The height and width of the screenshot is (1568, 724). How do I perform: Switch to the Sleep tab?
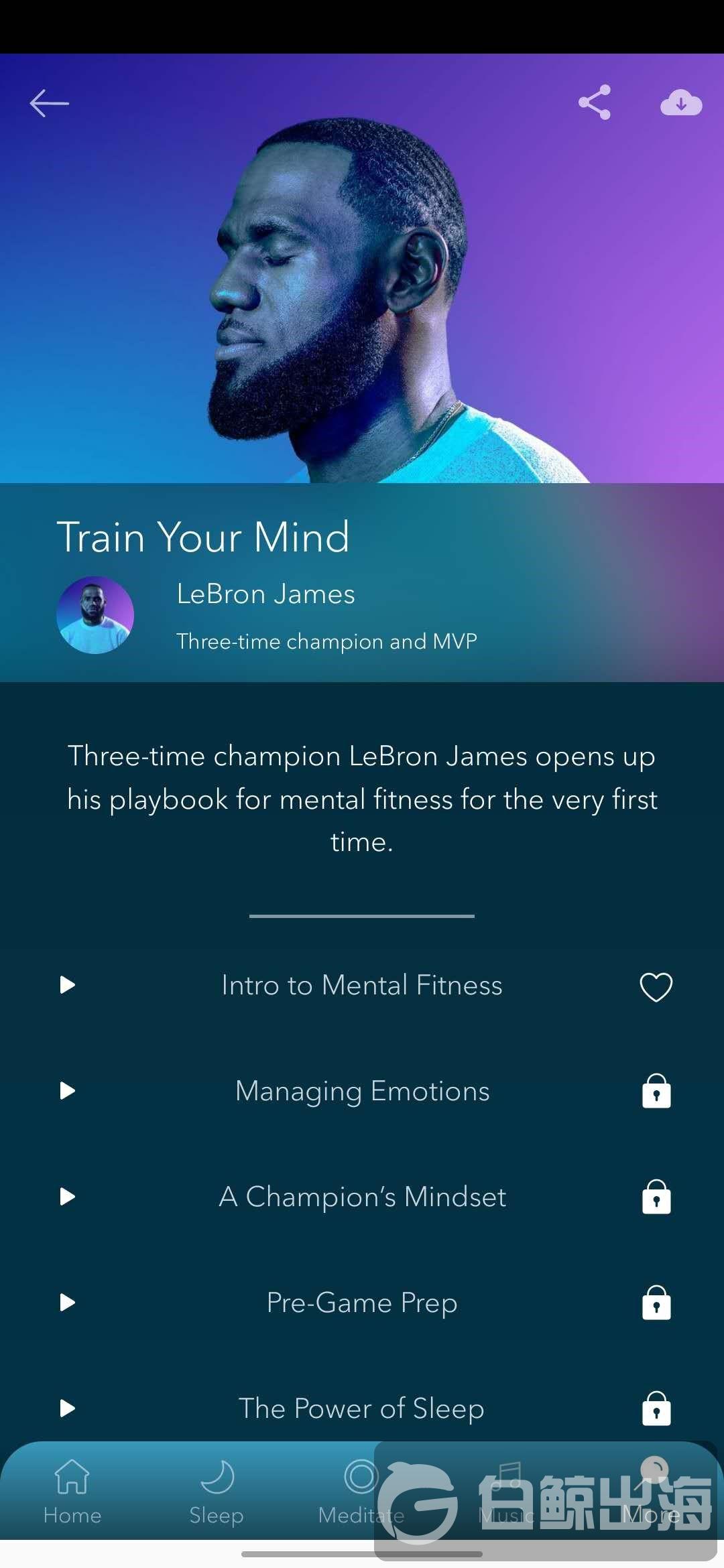pos(217,1492)
